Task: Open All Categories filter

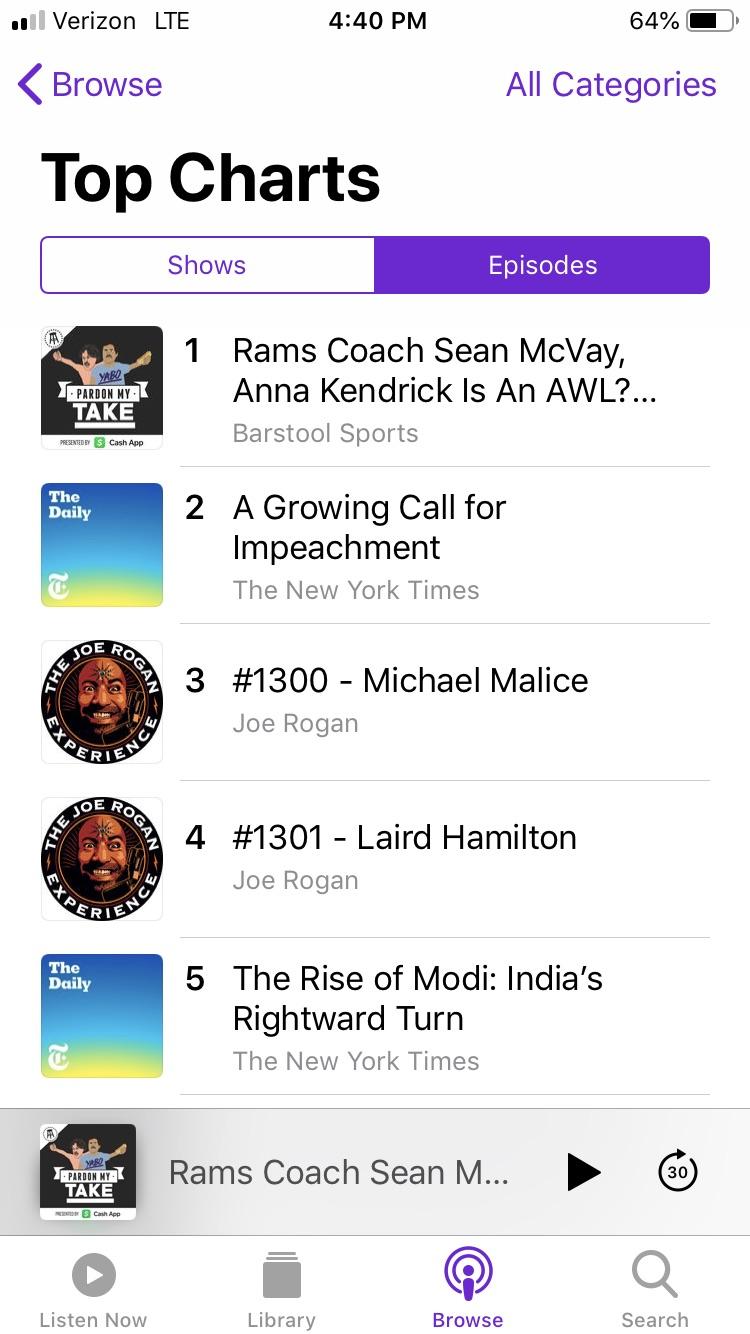Action: click(610, 85)
